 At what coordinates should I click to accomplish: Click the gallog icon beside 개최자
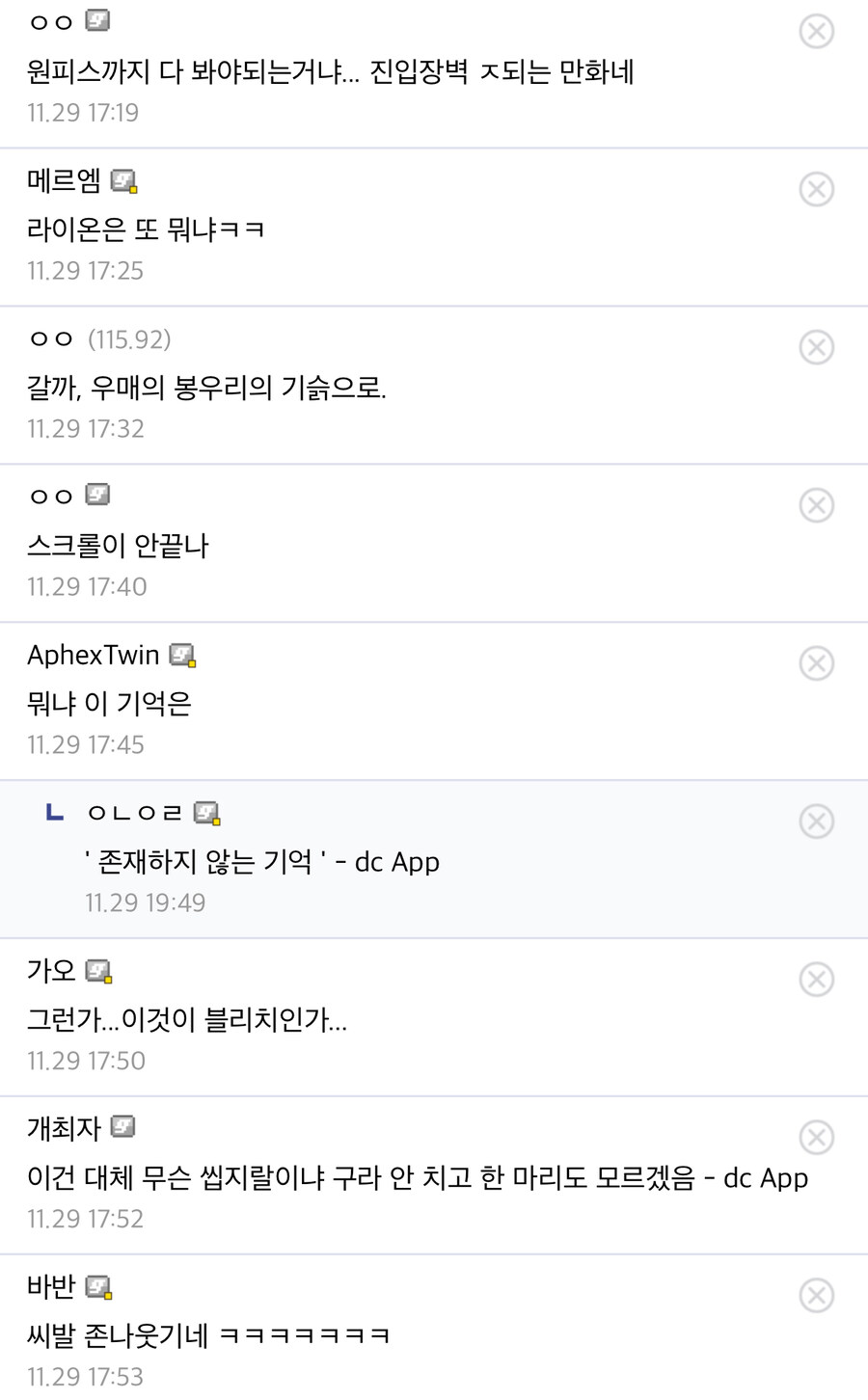[x=122, y=1127]
